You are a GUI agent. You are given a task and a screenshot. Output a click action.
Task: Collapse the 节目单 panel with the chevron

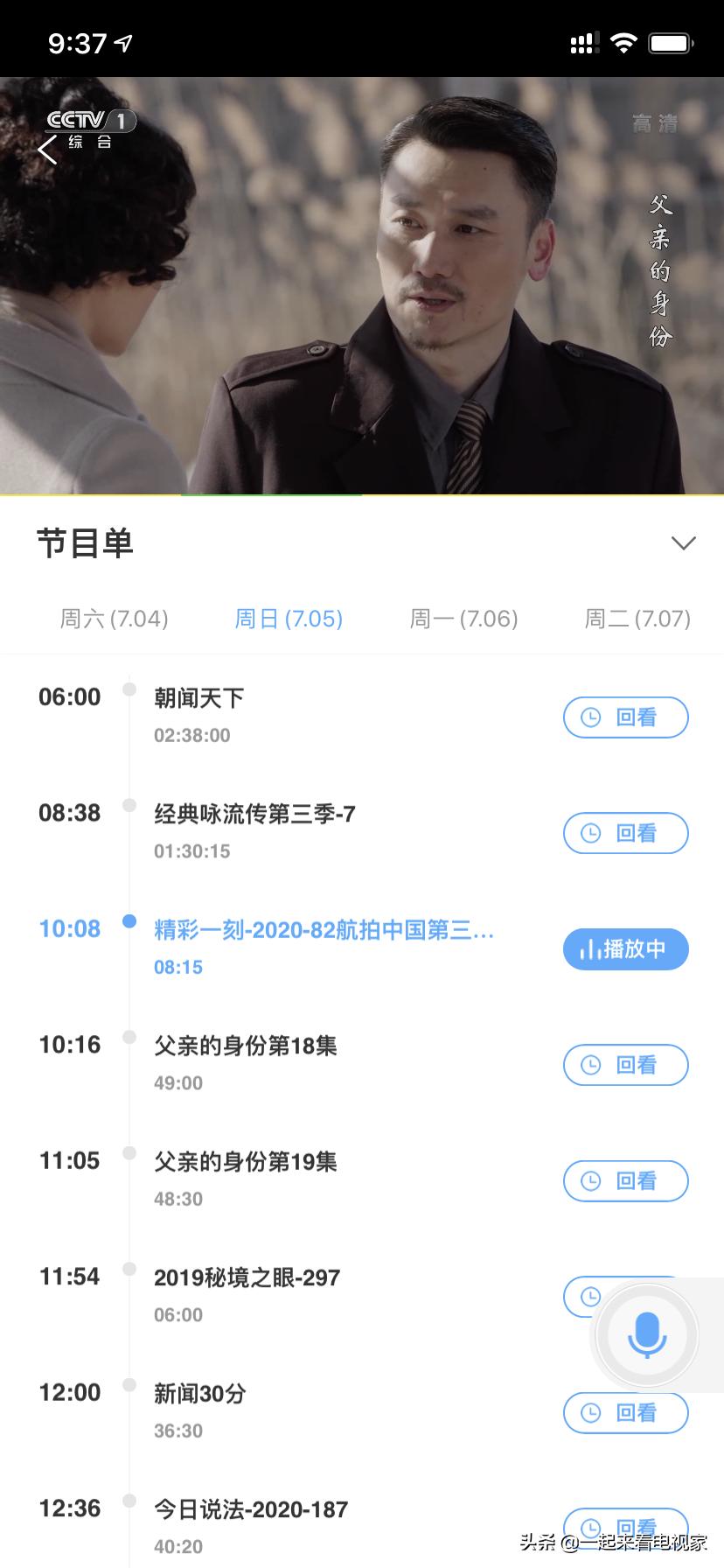coord(684,542)
